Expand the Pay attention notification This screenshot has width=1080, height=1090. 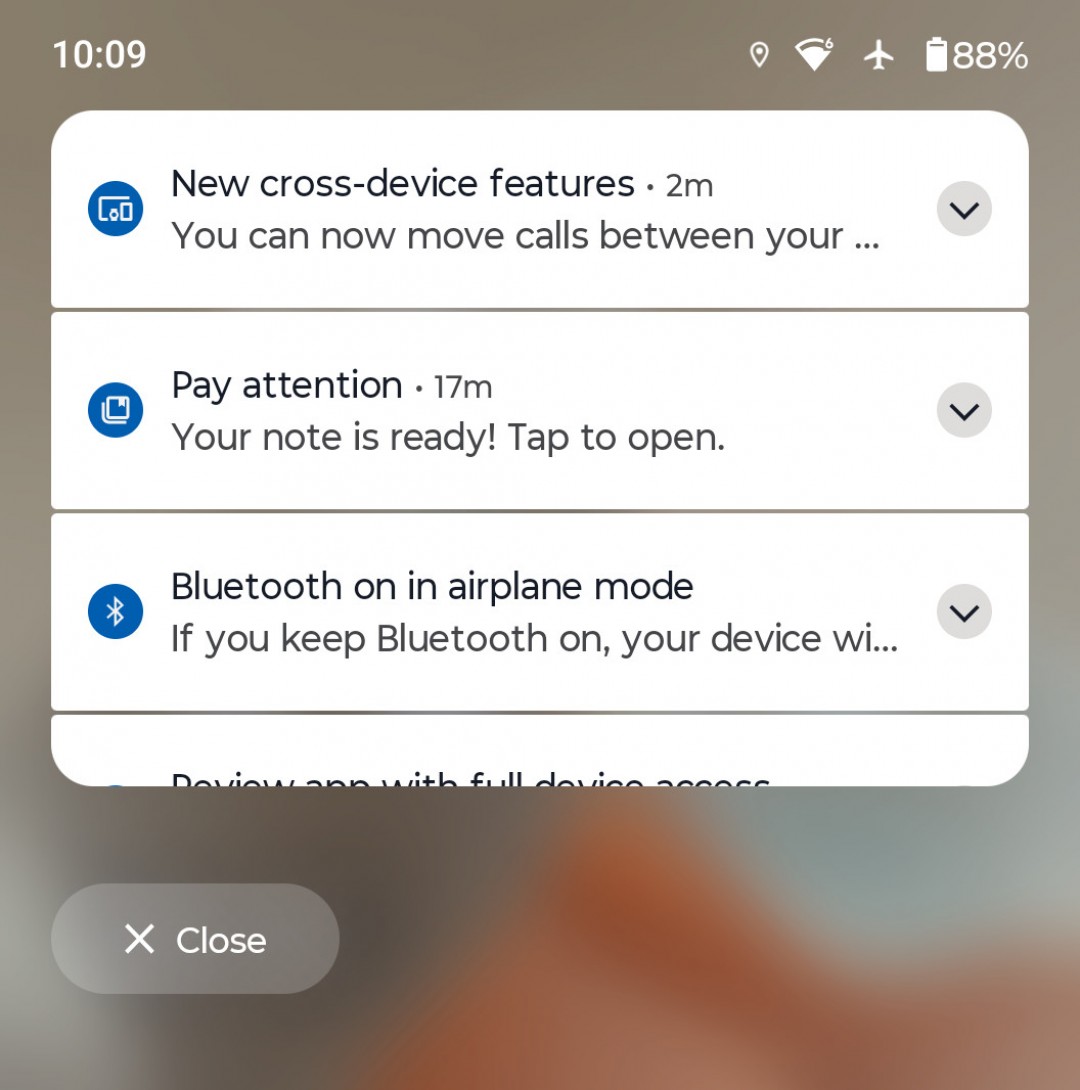click(964, 411)
